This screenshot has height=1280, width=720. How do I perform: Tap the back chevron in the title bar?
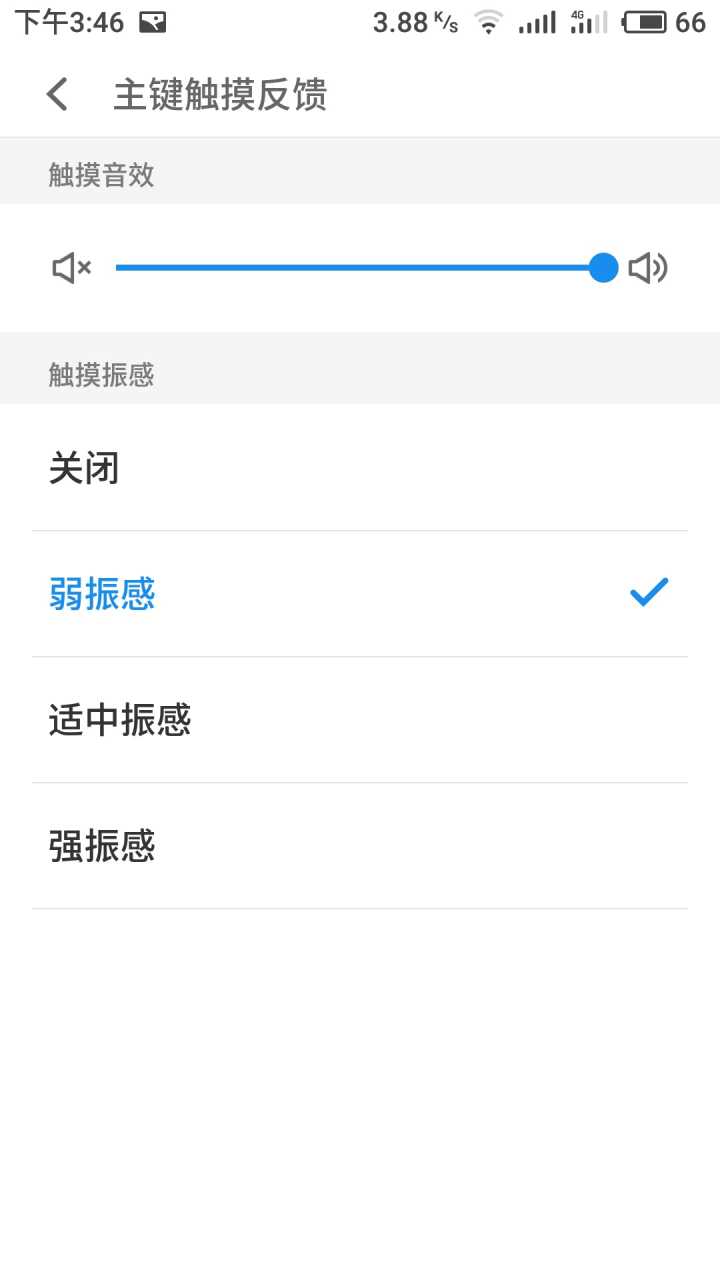click(x=57, y=93)
